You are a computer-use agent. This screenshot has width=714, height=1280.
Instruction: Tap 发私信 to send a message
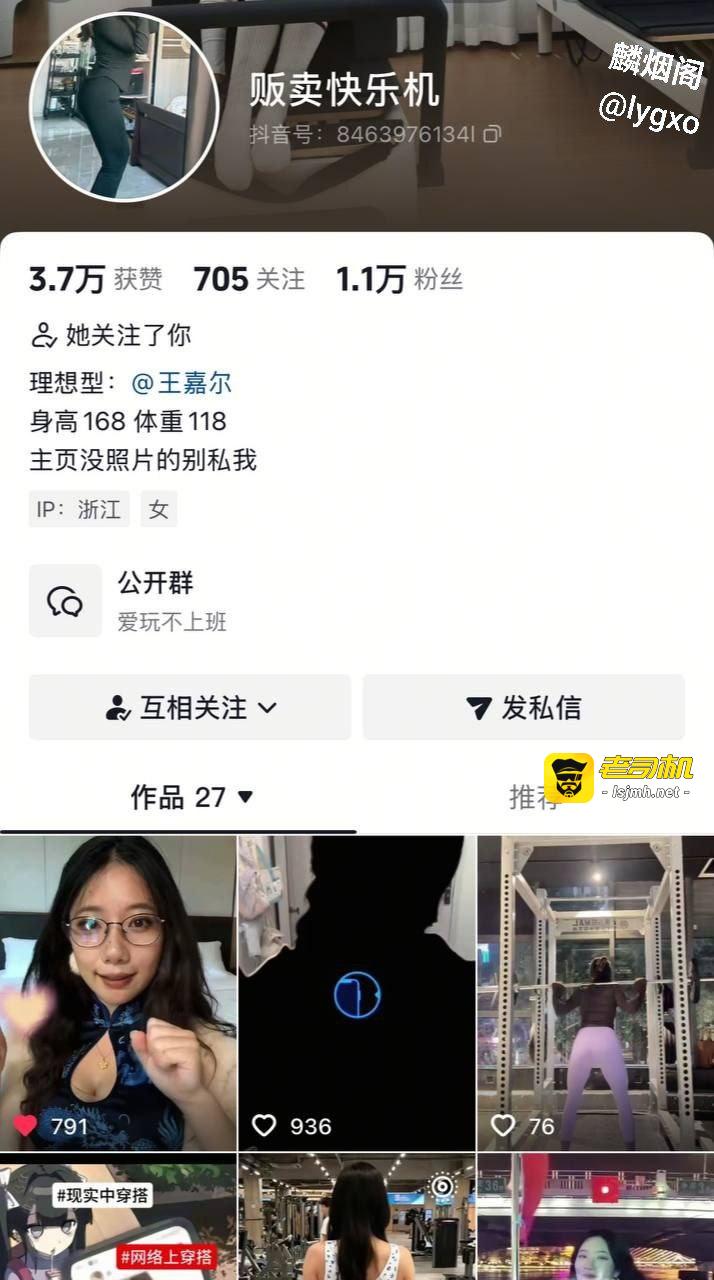(x=523, y=708)
